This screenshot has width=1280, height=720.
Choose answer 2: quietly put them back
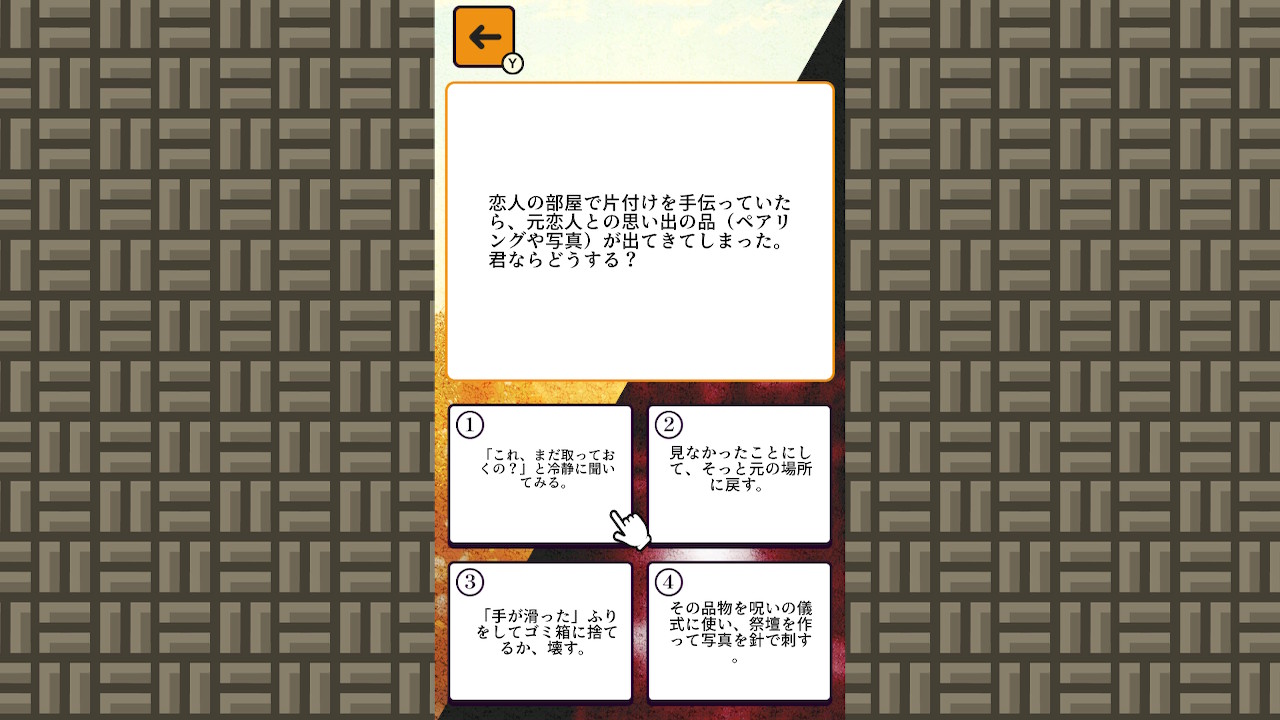tap(739, 474)
